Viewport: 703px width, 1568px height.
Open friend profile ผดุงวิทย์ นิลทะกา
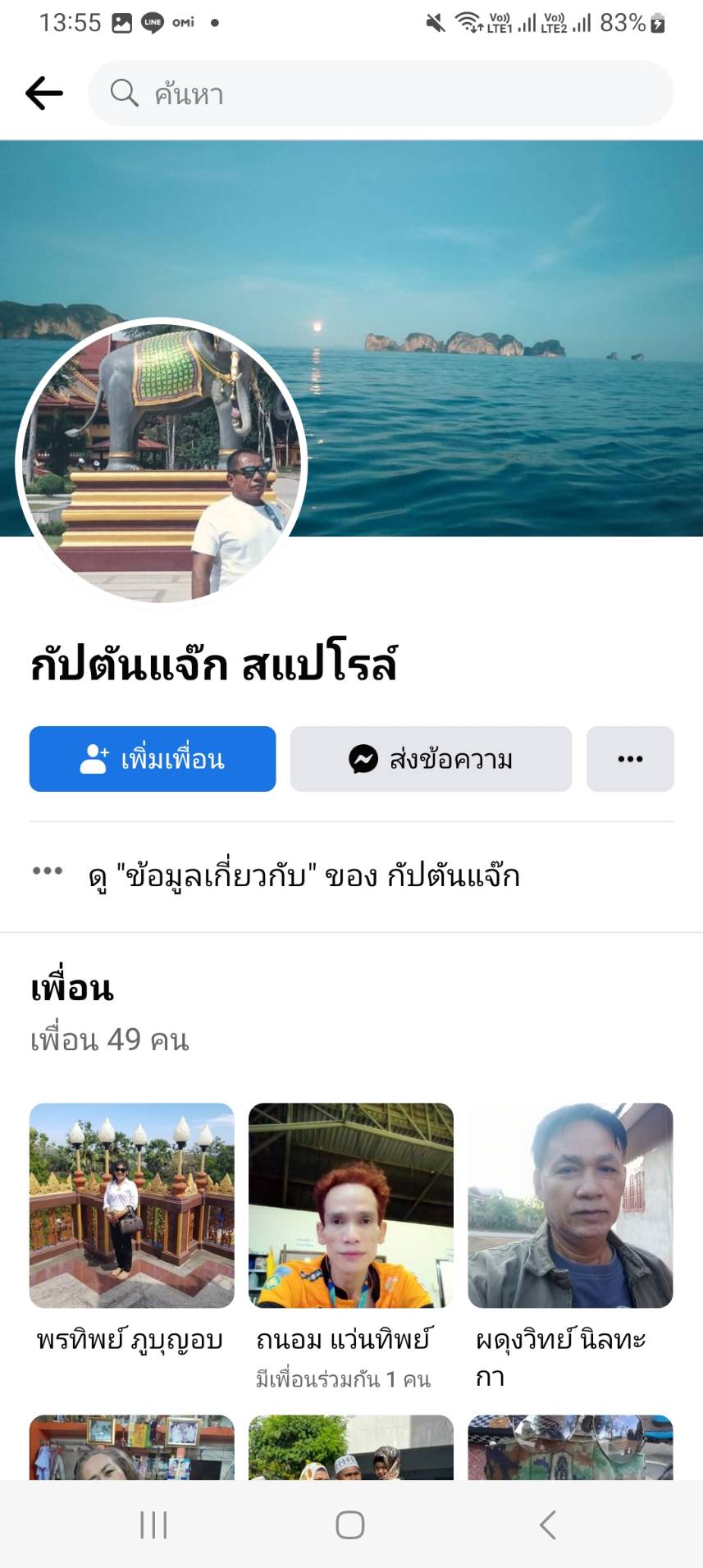(x=570, y=1205)
